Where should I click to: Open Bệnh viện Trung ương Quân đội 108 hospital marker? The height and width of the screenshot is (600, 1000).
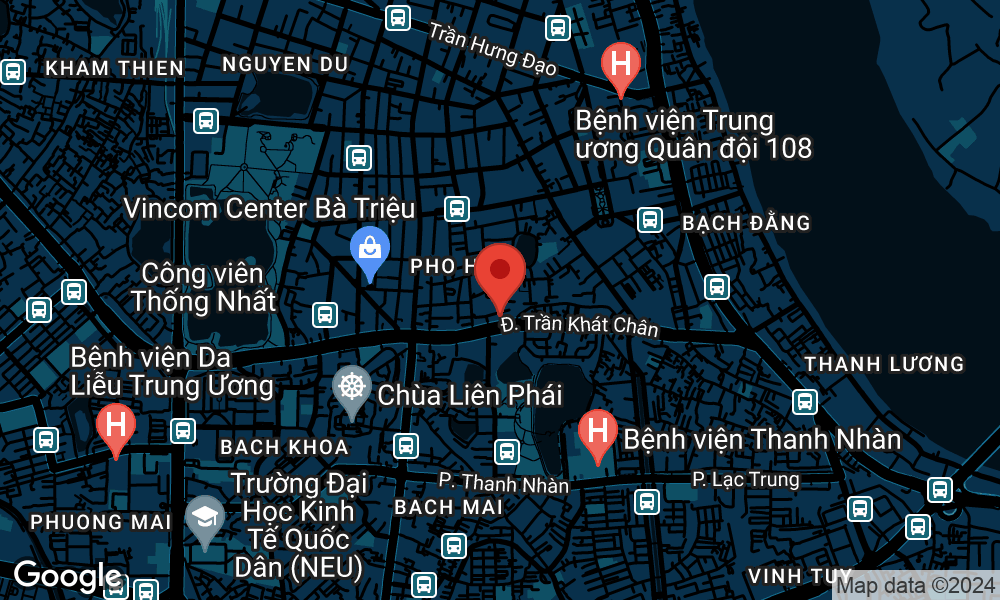(620, 66)
